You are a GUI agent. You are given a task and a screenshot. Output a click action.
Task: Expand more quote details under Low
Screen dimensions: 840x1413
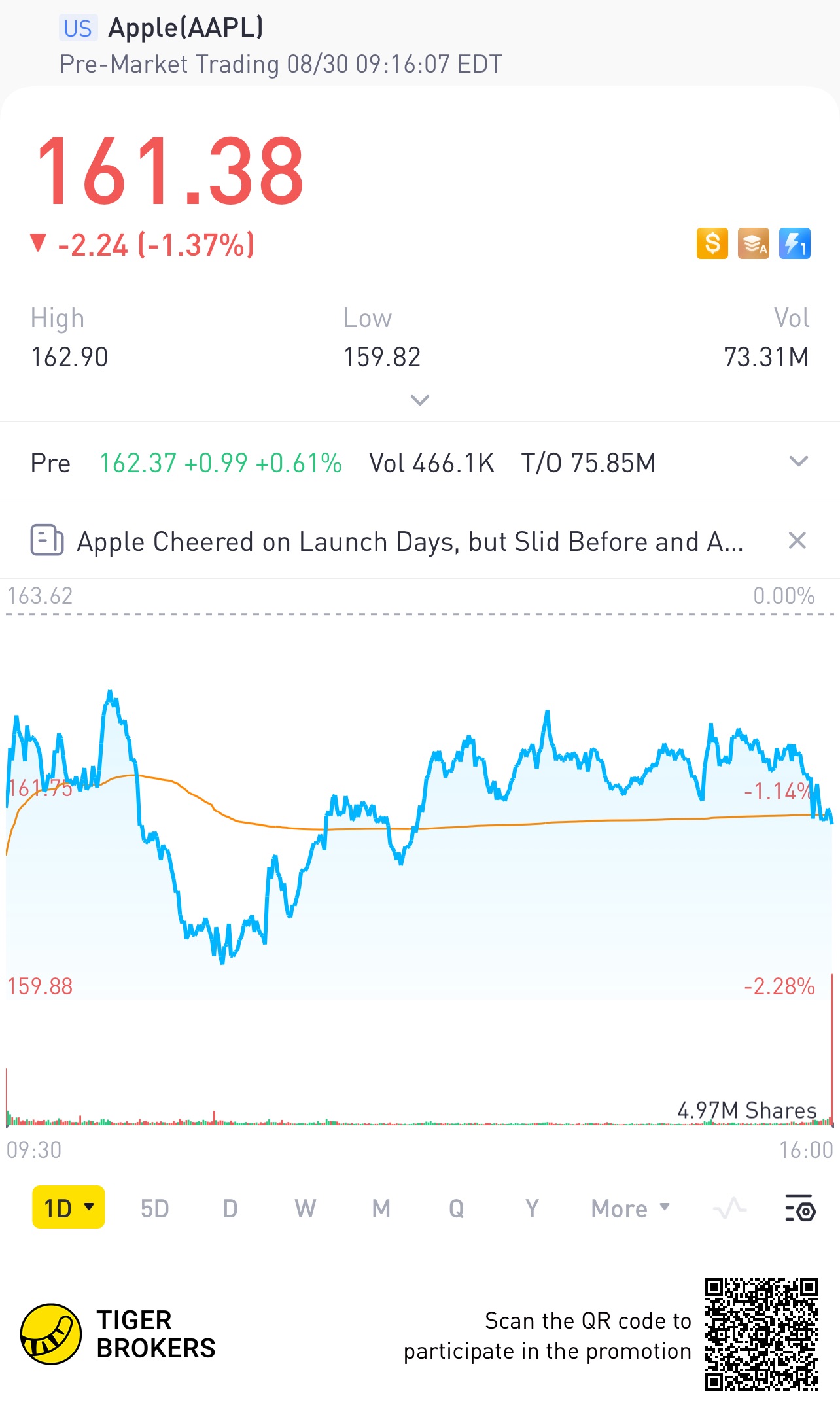[x=419, y=400]
